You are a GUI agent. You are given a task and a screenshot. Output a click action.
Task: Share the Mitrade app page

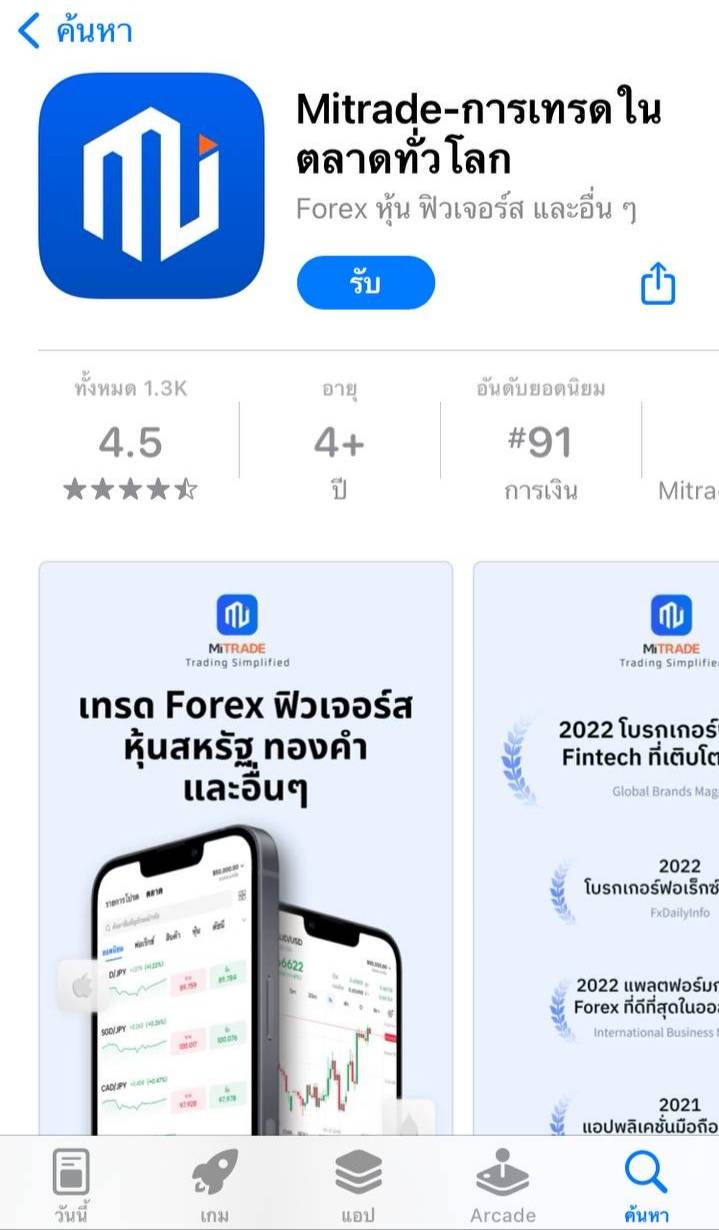(657, 283)
